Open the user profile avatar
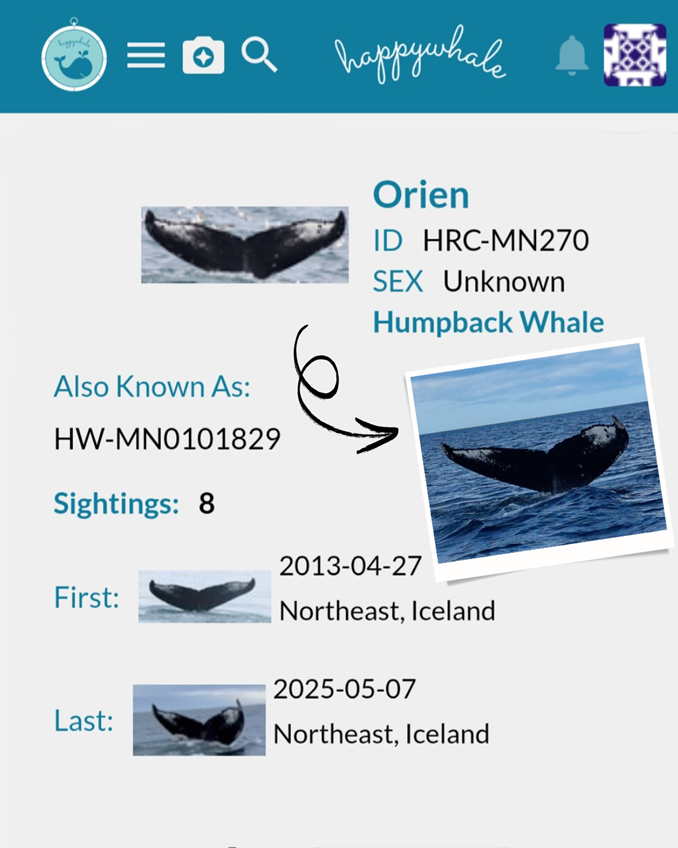 click(x=634, y=55)
